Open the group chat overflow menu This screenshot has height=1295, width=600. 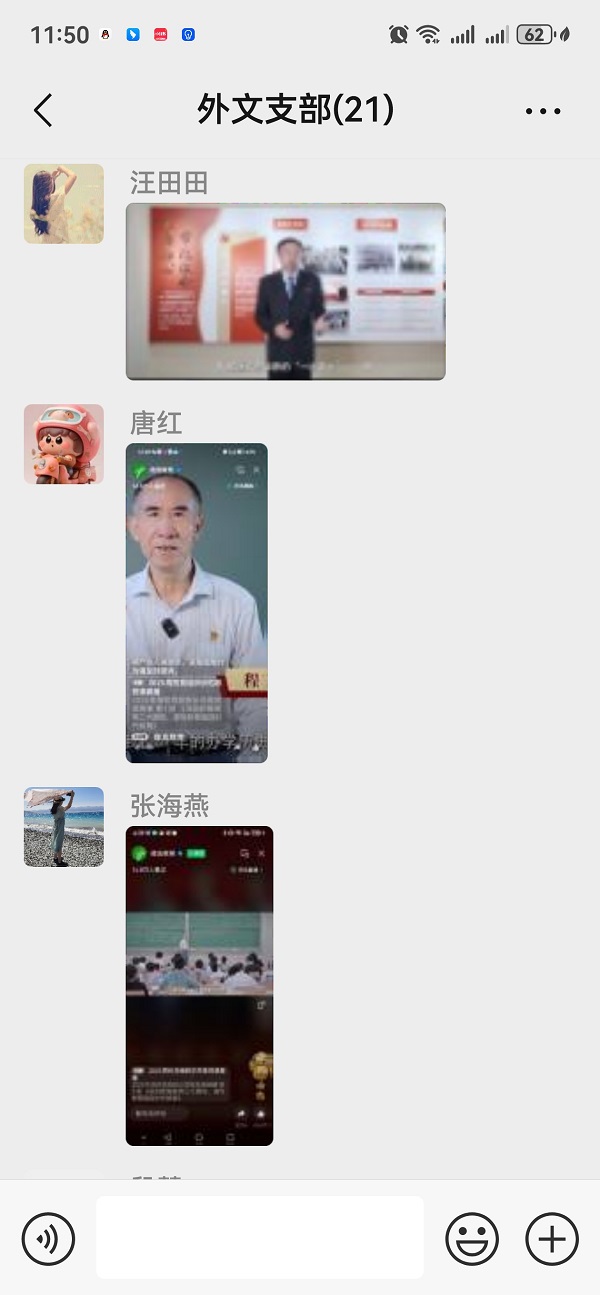543,111
